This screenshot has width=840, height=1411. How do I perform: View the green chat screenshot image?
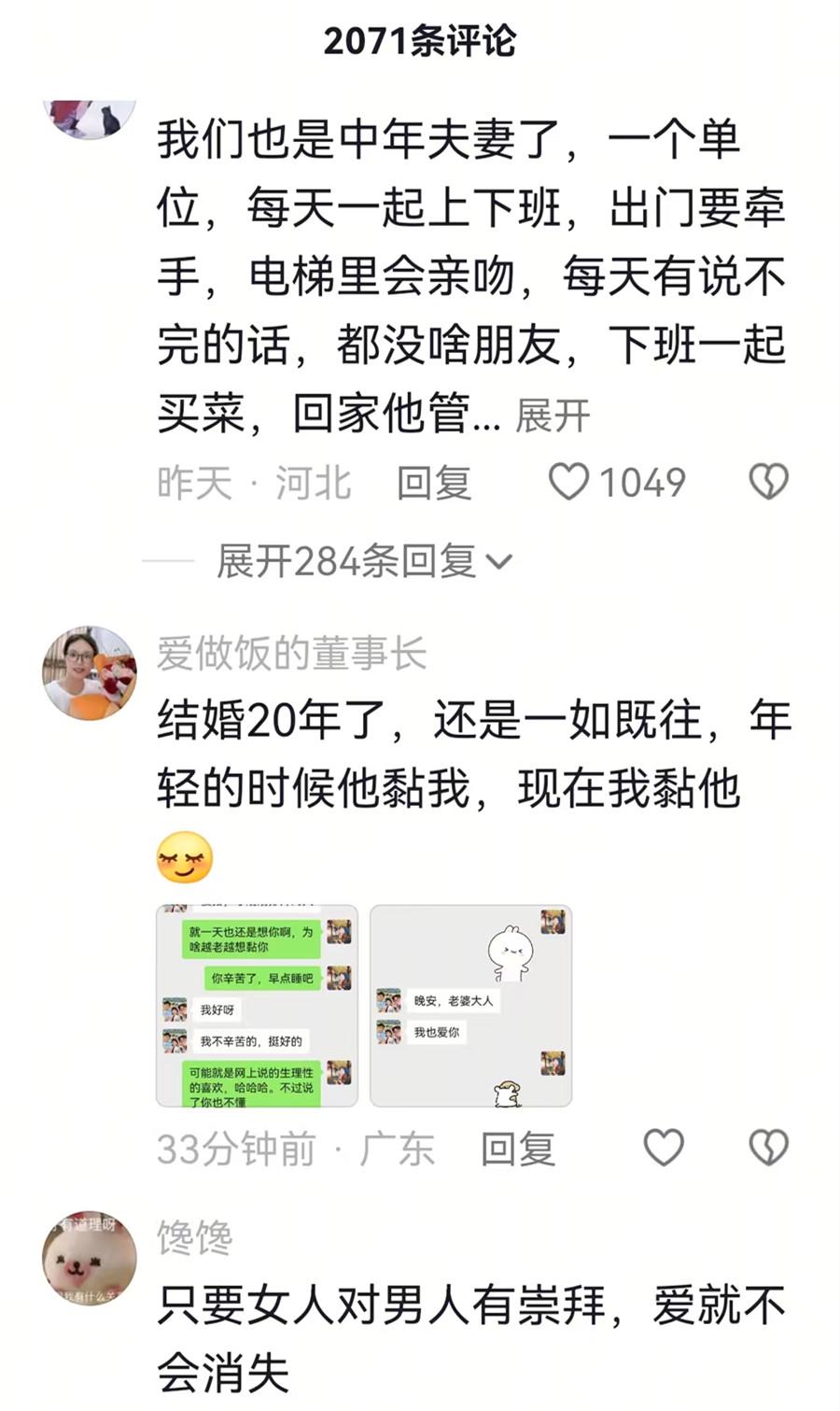[x=257, y=1006]
